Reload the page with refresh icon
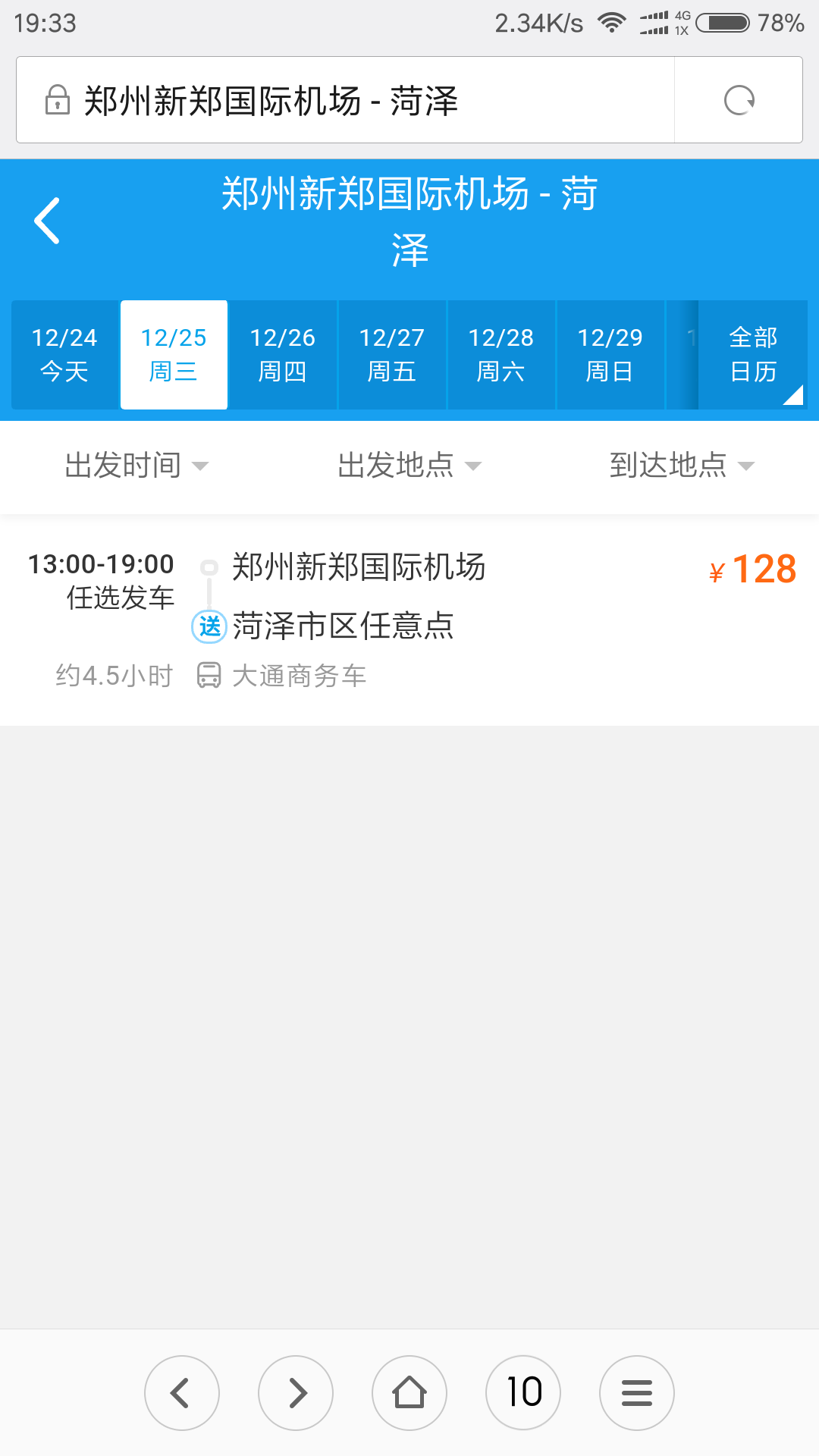The image size is (819, 1456). tap(739, 100)
